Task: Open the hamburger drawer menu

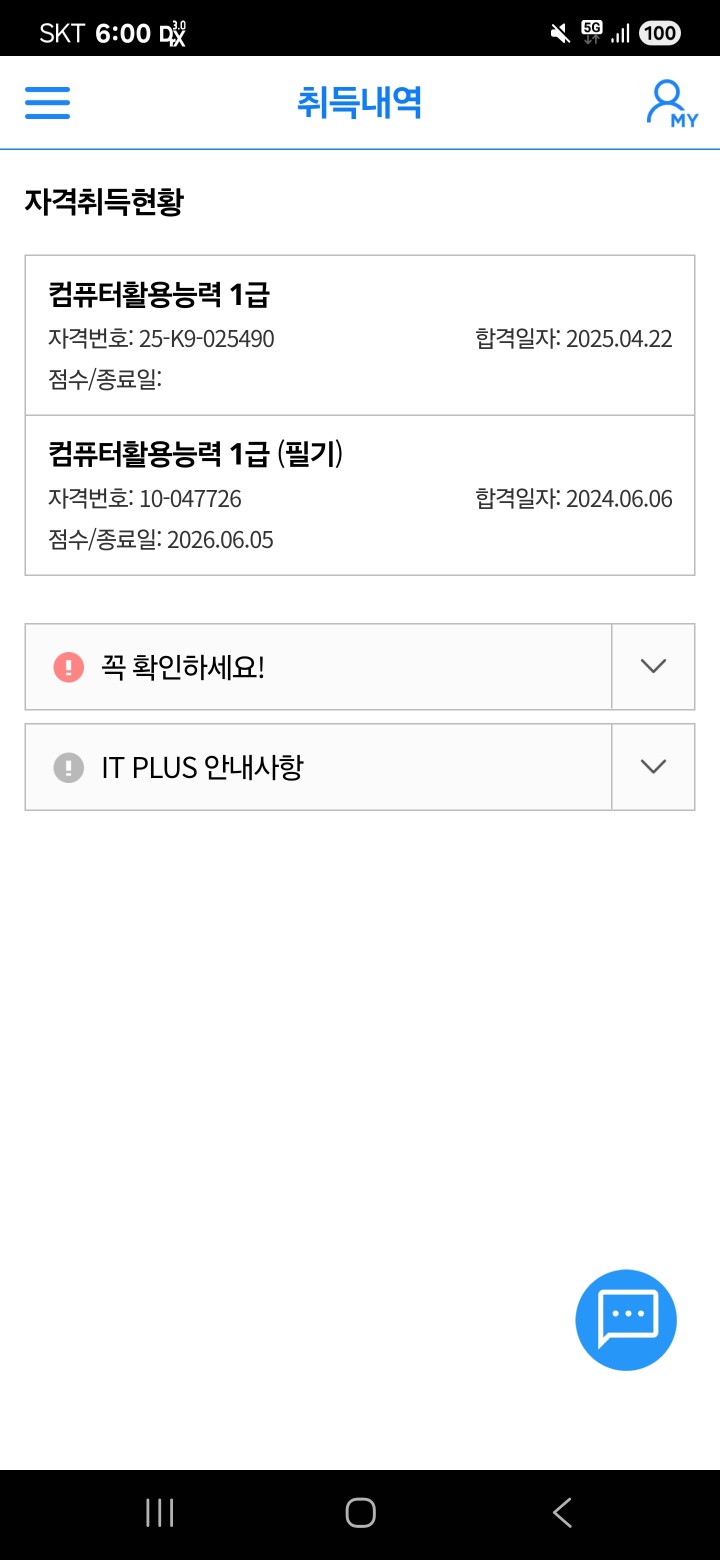Action: [x=47, y=103]
